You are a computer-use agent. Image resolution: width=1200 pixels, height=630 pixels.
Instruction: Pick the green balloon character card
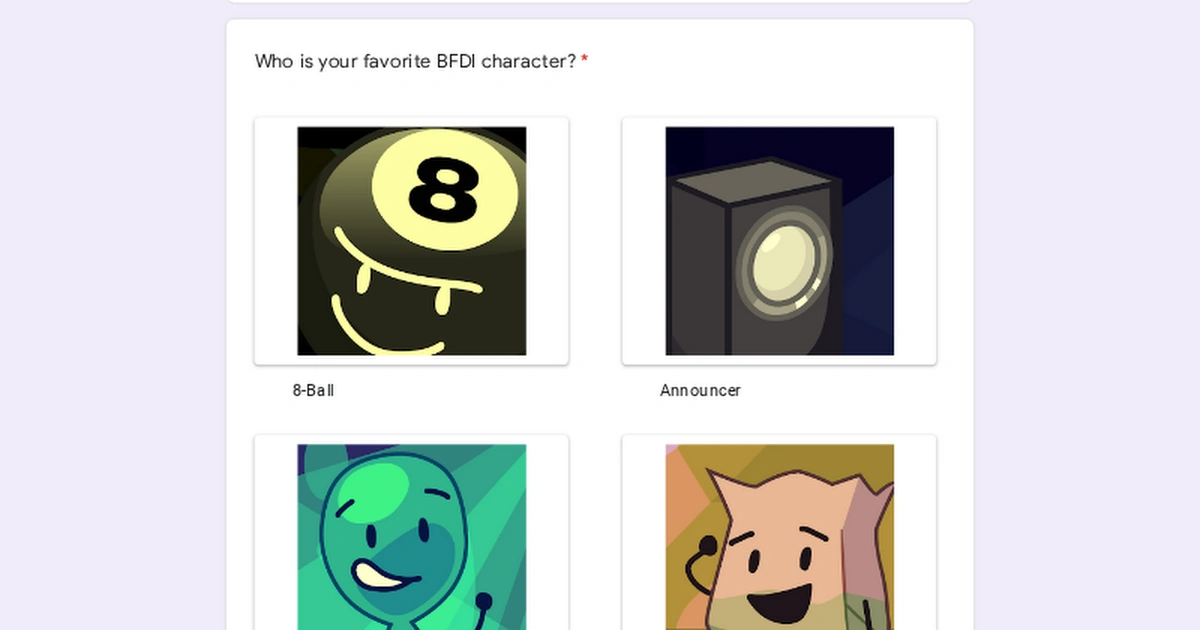coord(411,536)
